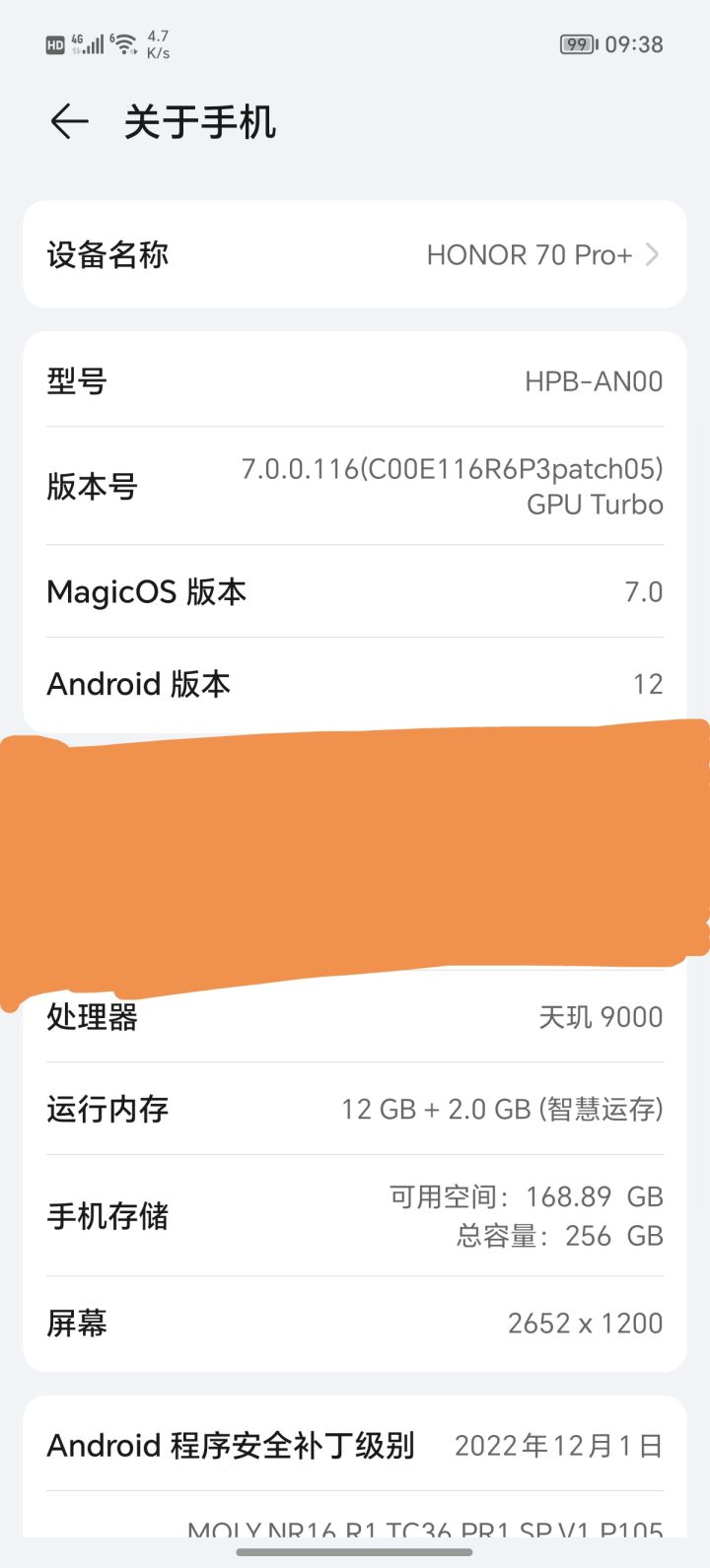Tap the back arrow icon
This screenshot has height=1568, width=710.
pos(67,121)
